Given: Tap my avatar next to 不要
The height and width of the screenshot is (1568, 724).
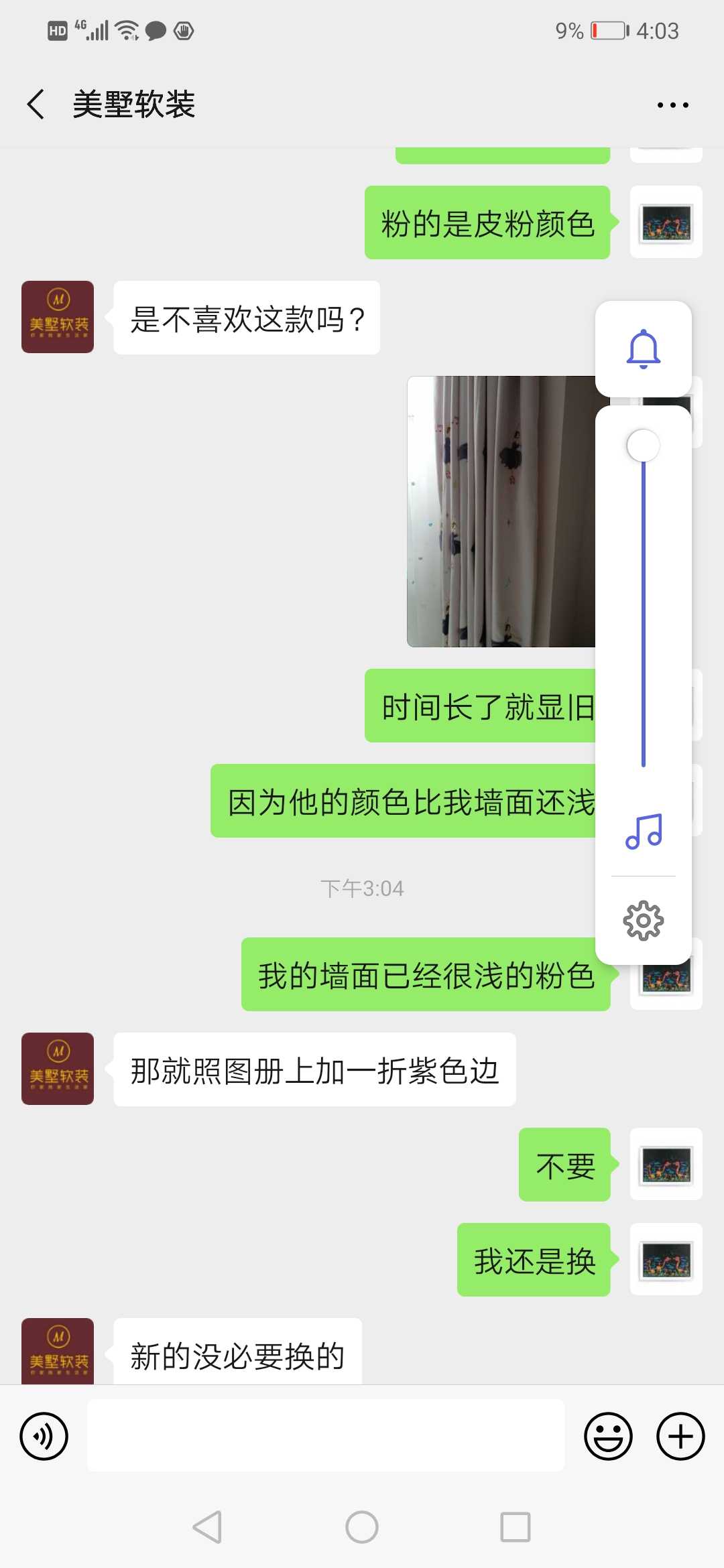Looking at the screenshot, I should point(666,1164).
